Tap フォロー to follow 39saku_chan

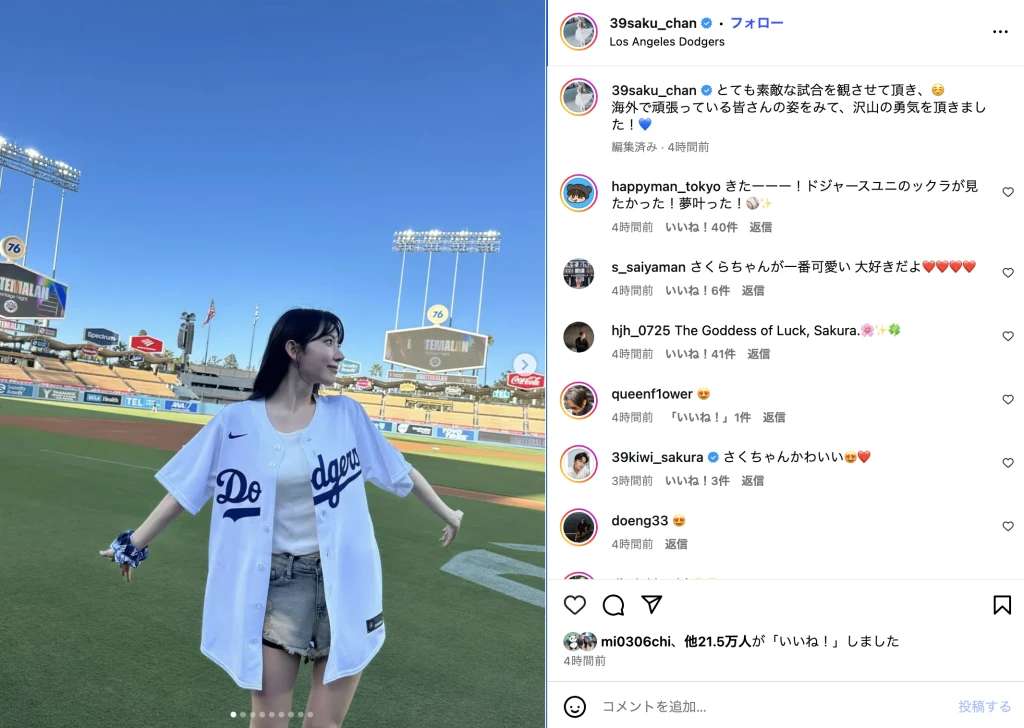(x=756, y=23)
